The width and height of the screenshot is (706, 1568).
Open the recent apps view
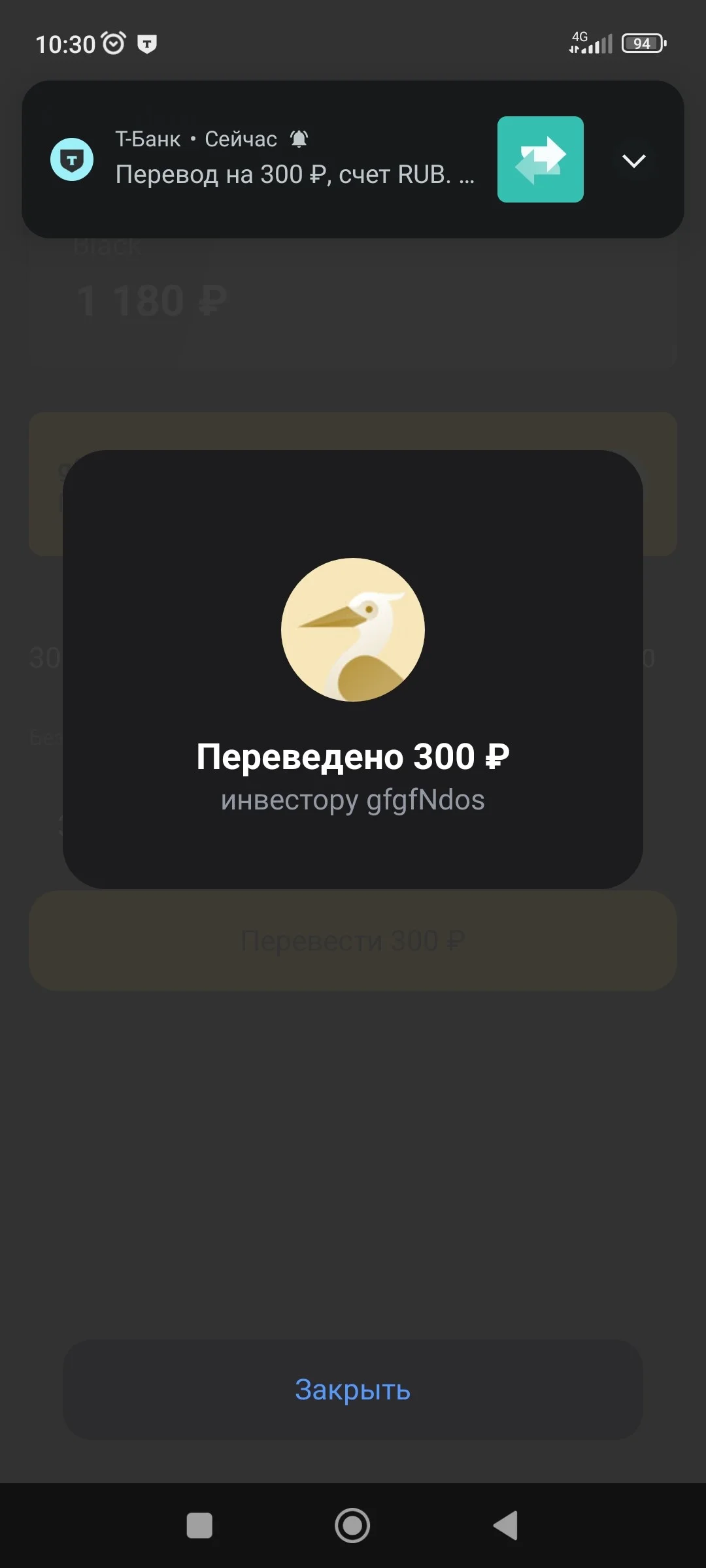click(199, 1526)
